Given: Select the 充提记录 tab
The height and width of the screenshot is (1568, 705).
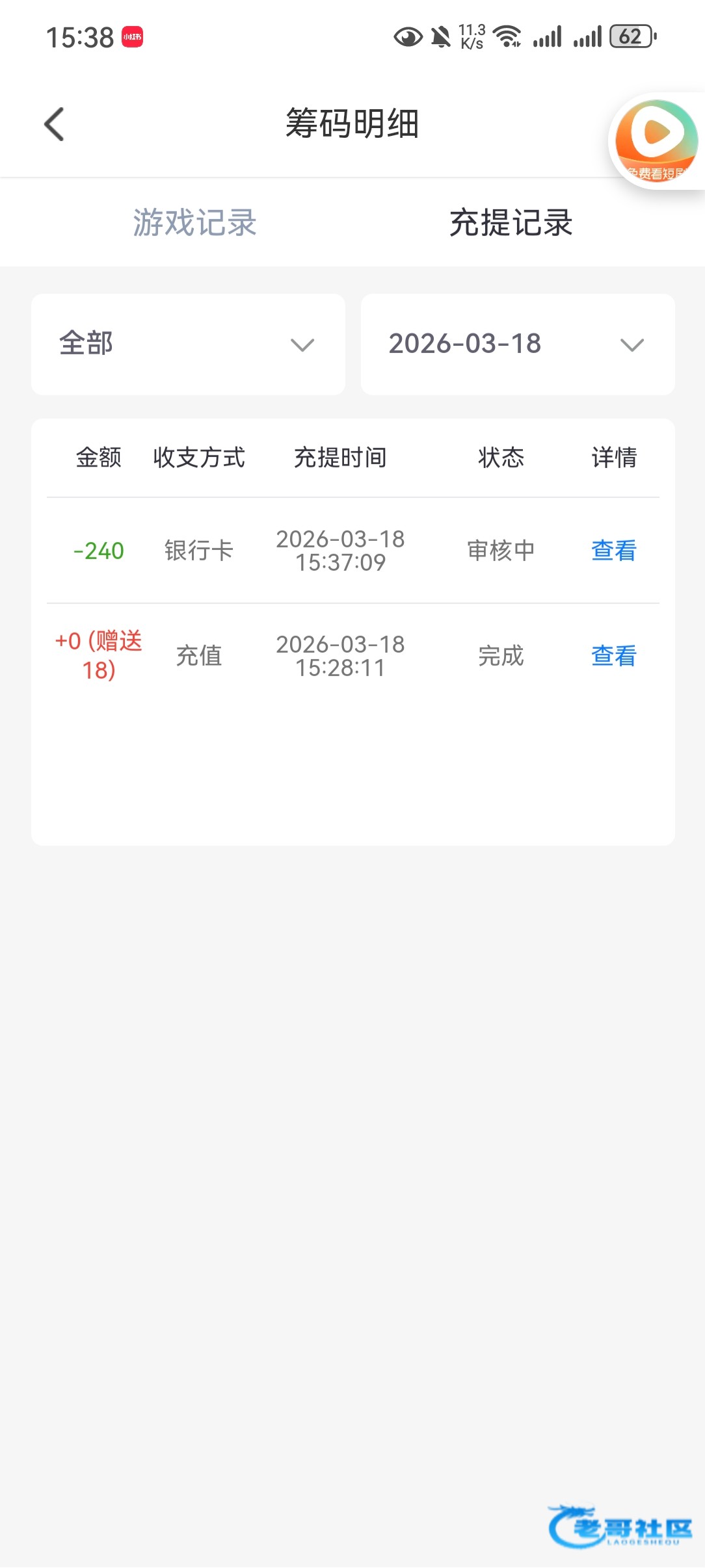Looking at the screenshot, I should click(x=511, y=222).
